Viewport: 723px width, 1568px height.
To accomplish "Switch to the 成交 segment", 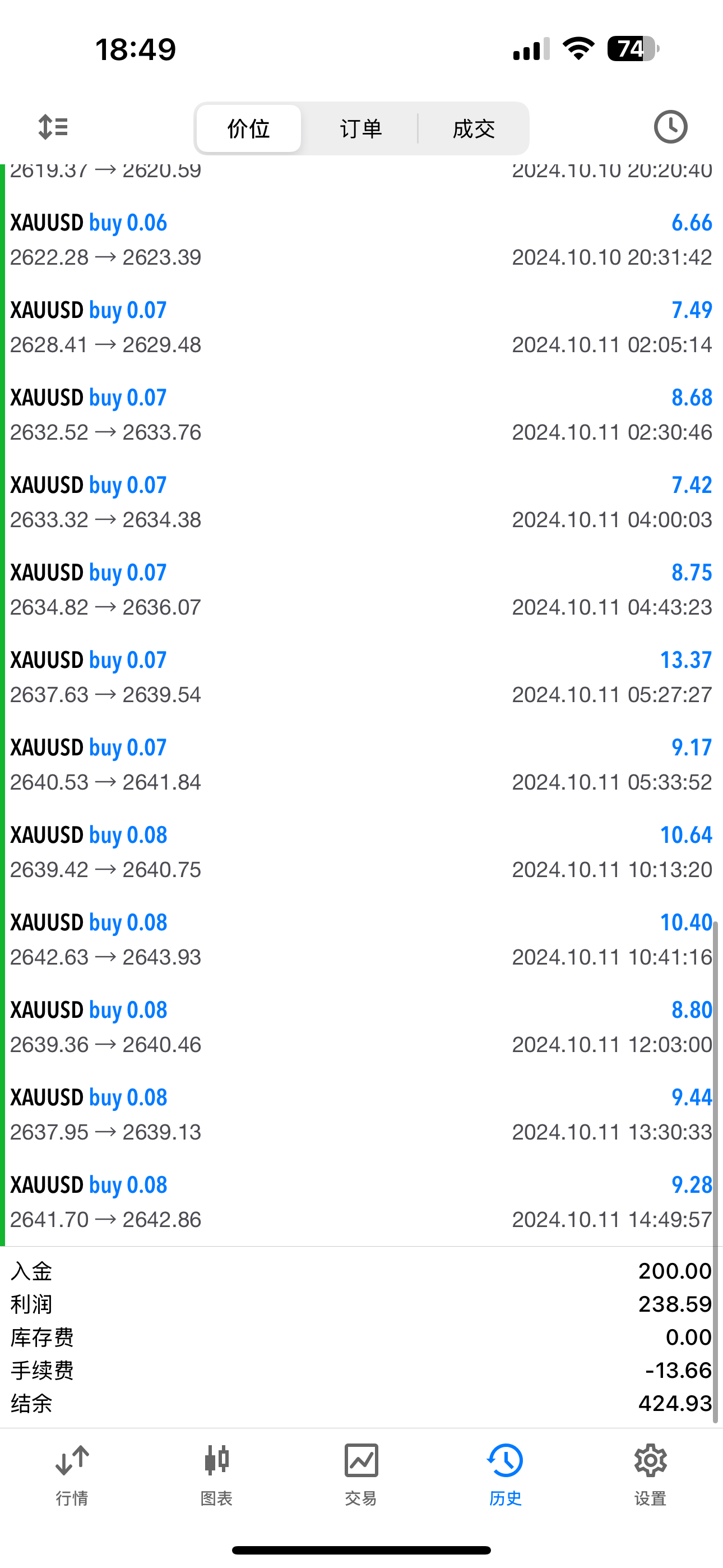I will (x=474, y=128).
